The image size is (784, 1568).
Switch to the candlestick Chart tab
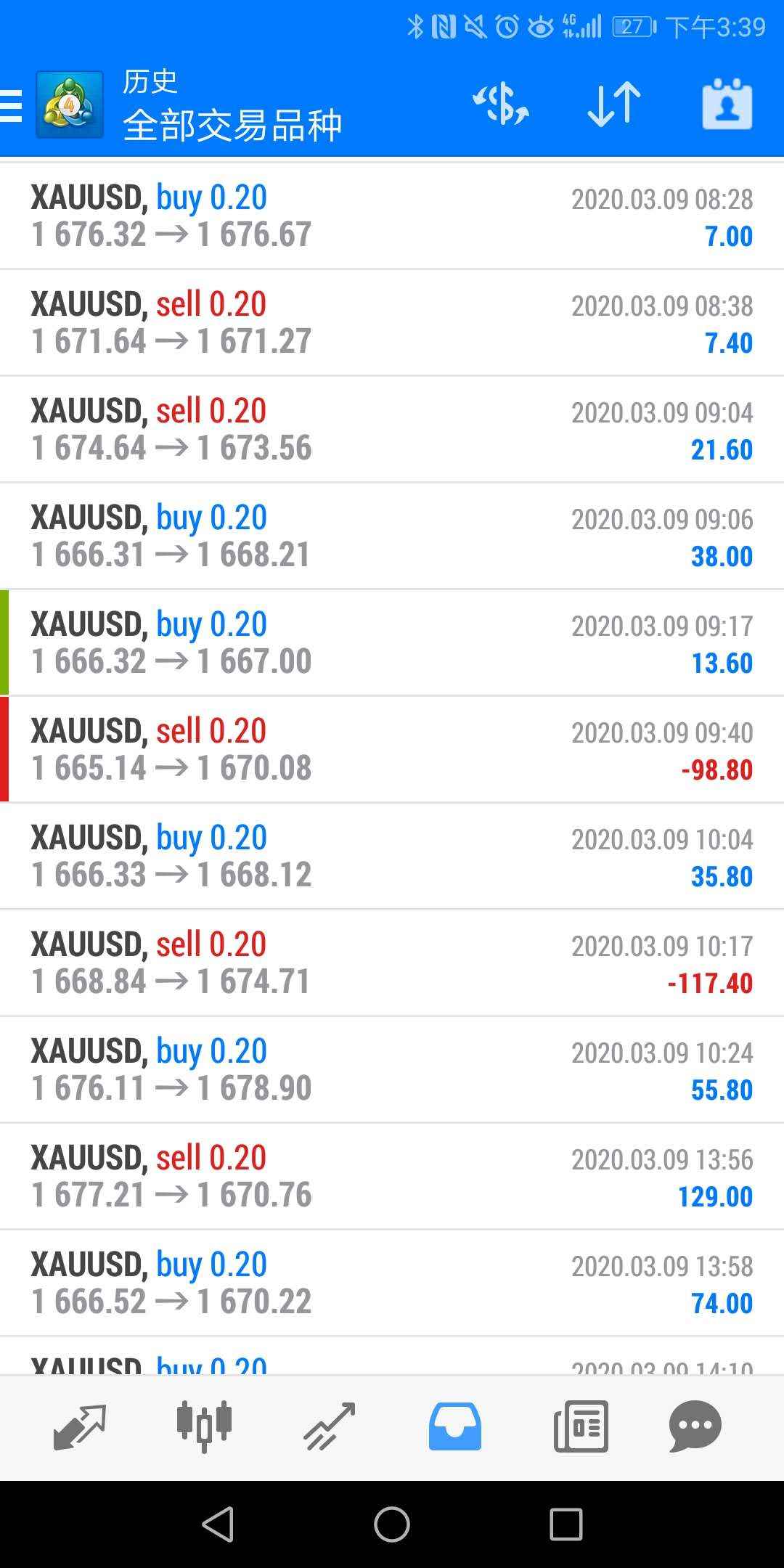204,1426
